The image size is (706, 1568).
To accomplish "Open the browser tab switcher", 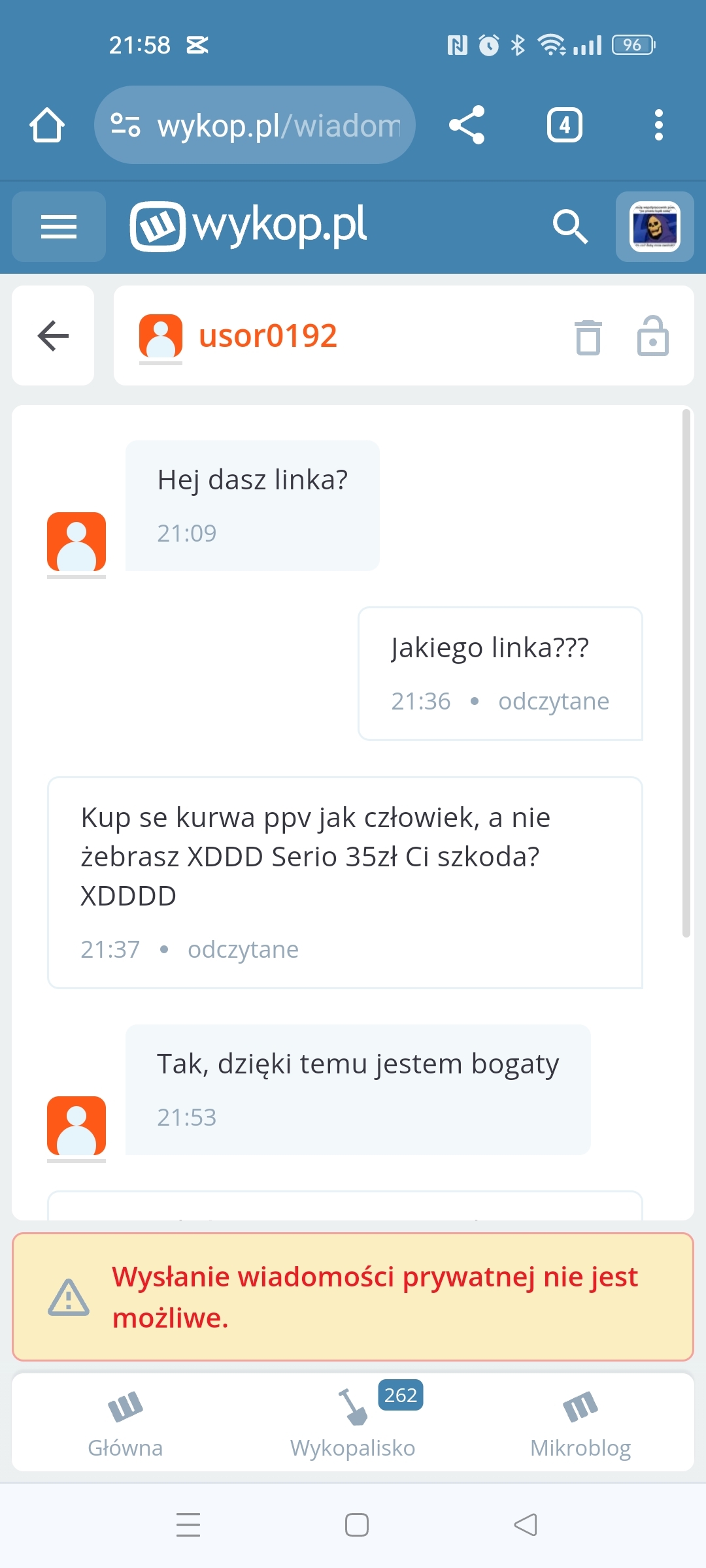I will [564, 125].
